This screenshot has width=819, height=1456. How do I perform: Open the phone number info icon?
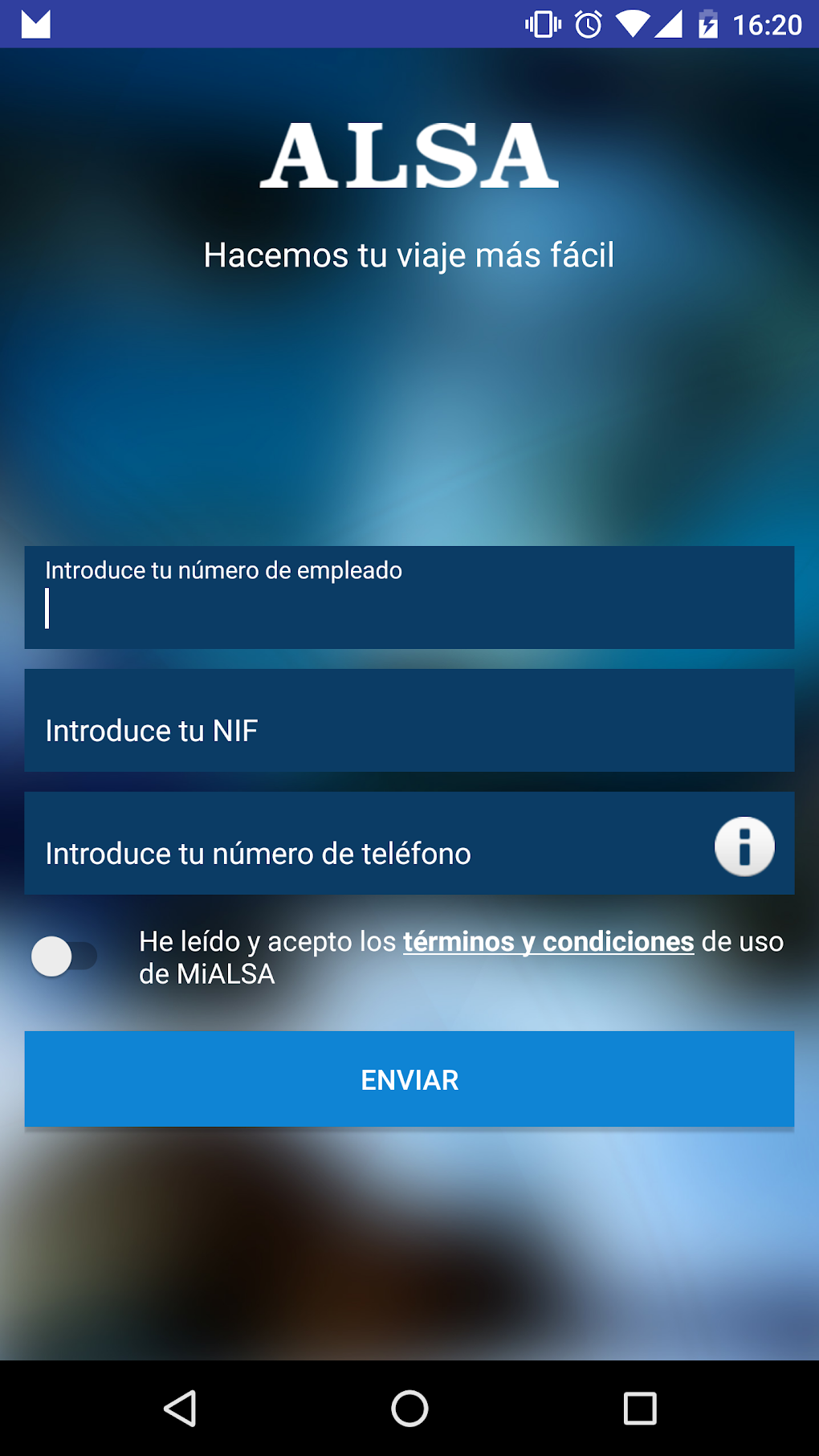tap(744, 846)
